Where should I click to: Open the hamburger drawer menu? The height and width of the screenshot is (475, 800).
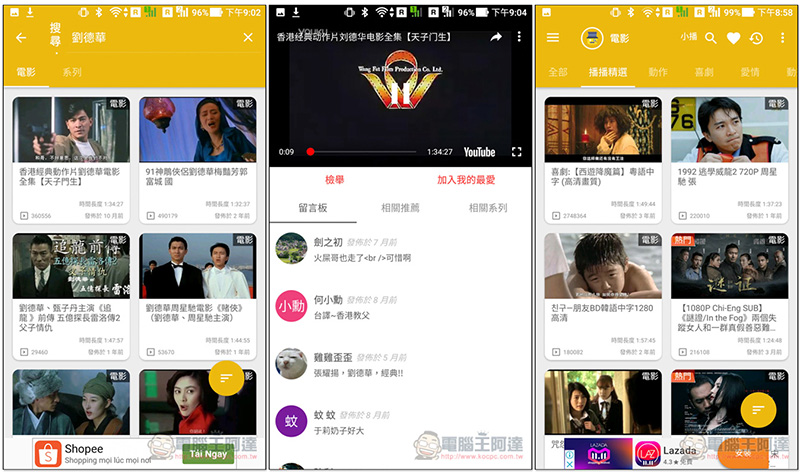click(552, 38)
